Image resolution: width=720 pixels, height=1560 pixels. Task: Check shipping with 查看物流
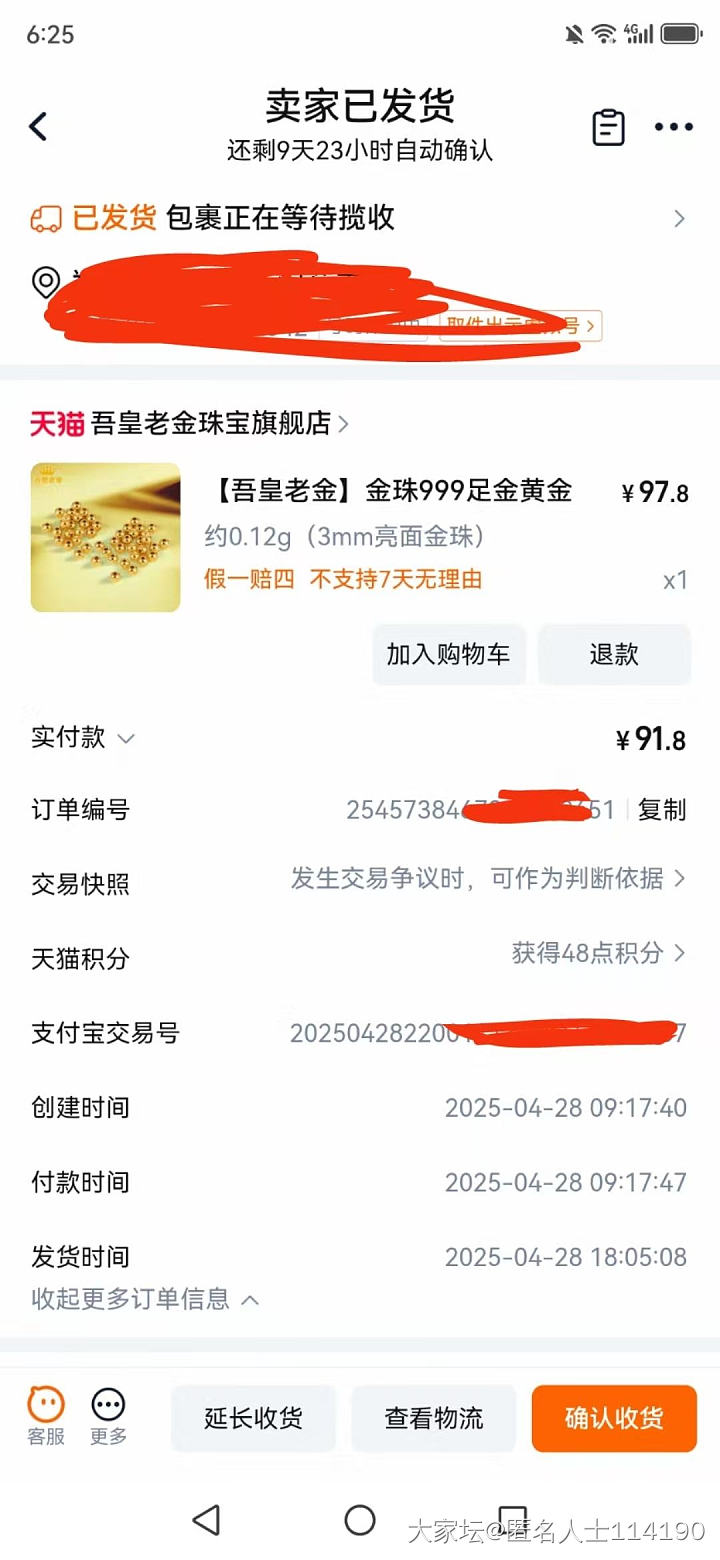click(x=433, y=1418)
